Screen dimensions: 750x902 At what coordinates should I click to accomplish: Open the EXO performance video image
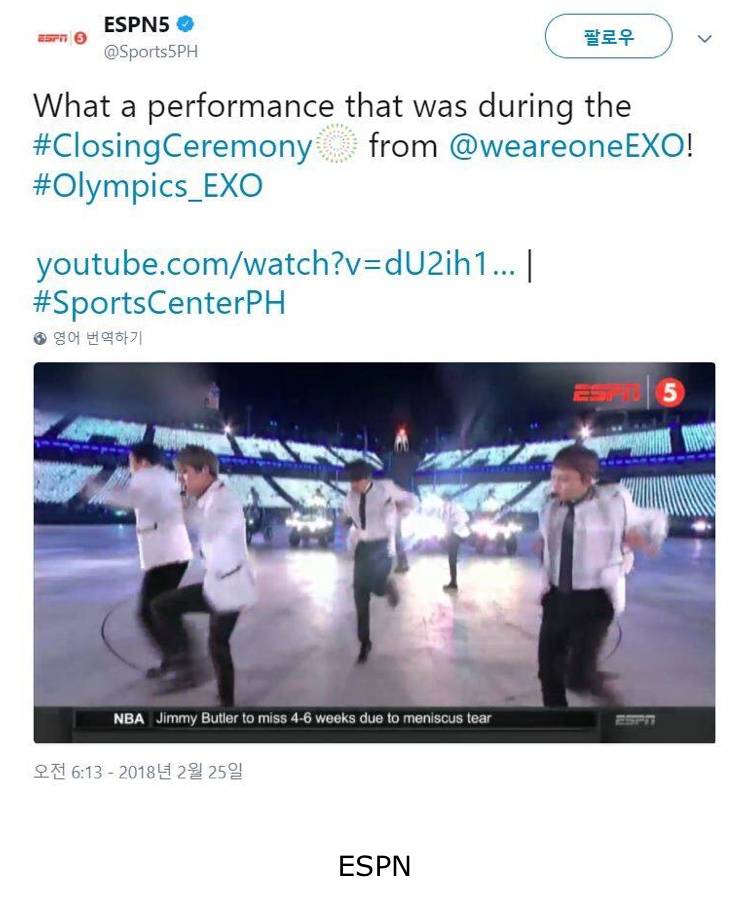[x=374, y=552]
